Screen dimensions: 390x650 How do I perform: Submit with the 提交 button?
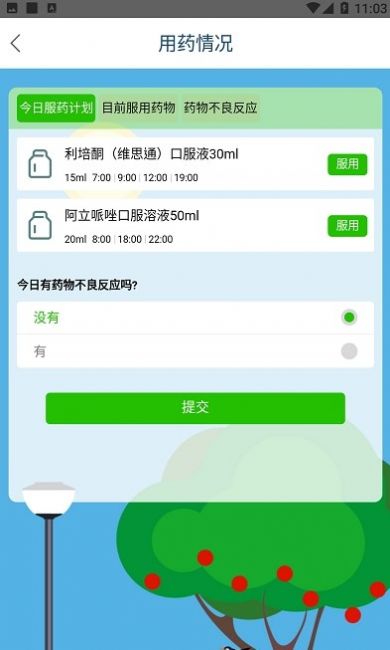[195, 408]
